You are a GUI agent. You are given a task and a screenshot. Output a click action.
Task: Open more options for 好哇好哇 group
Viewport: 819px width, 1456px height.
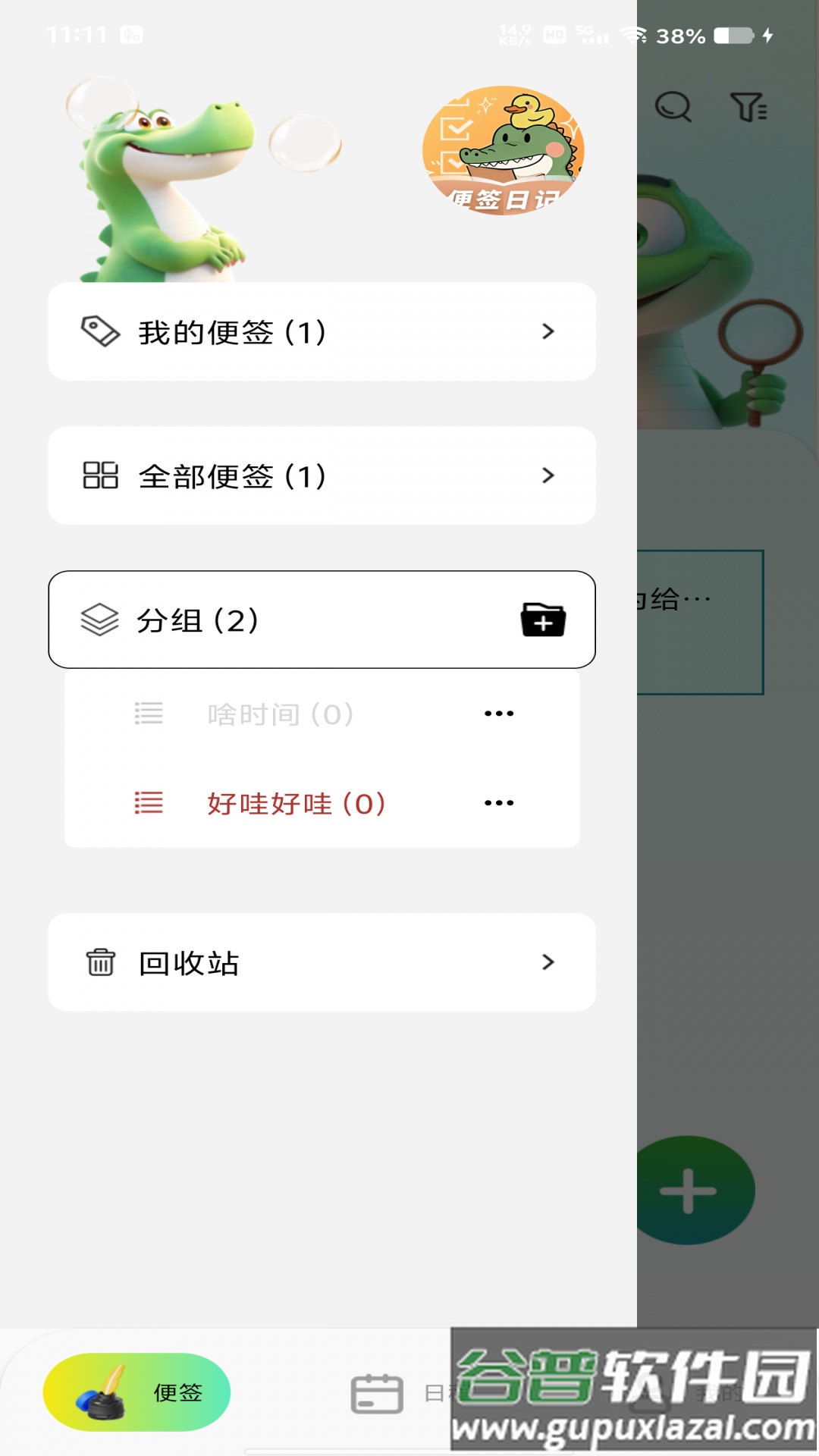[499, 803]
